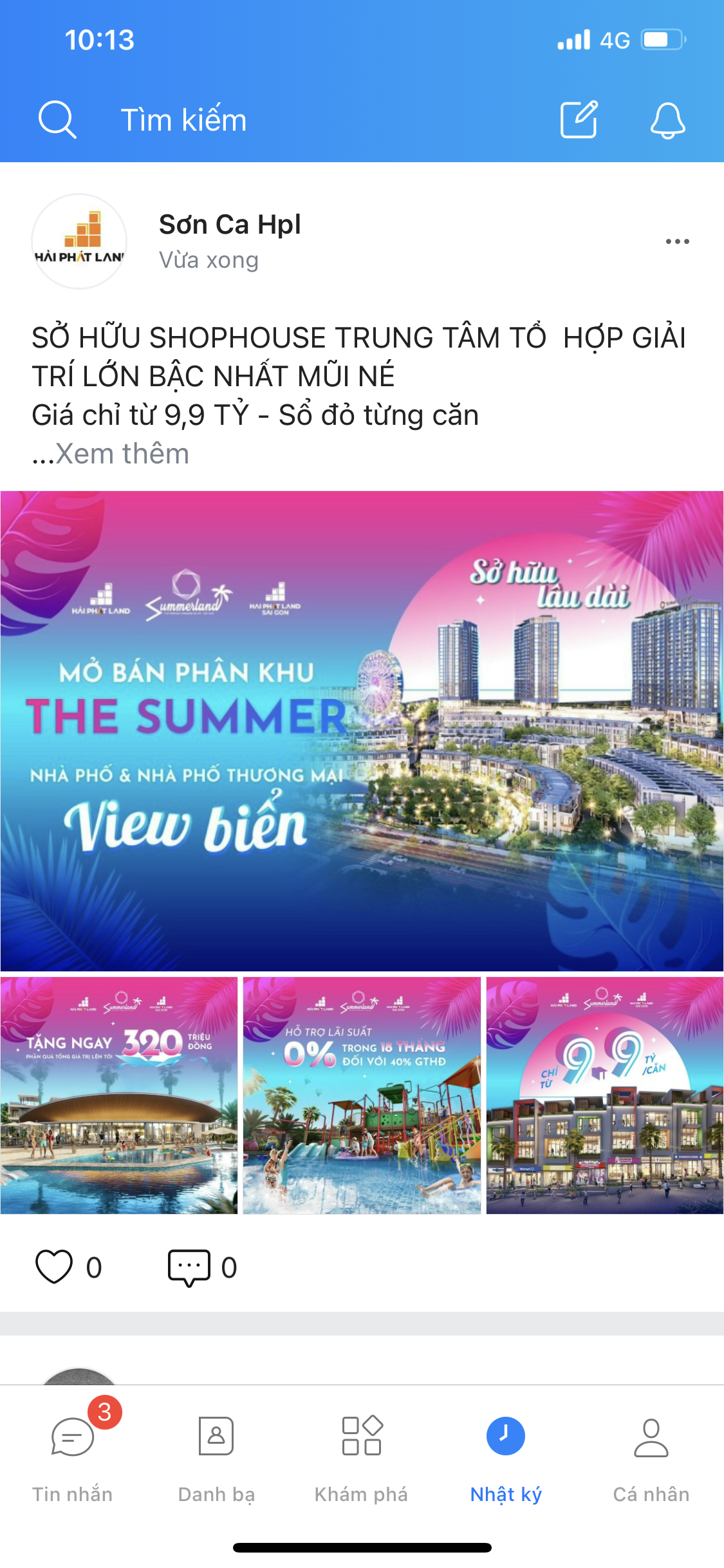View The Summer main post image
The image size is (724, 1568).
(362, 731)
